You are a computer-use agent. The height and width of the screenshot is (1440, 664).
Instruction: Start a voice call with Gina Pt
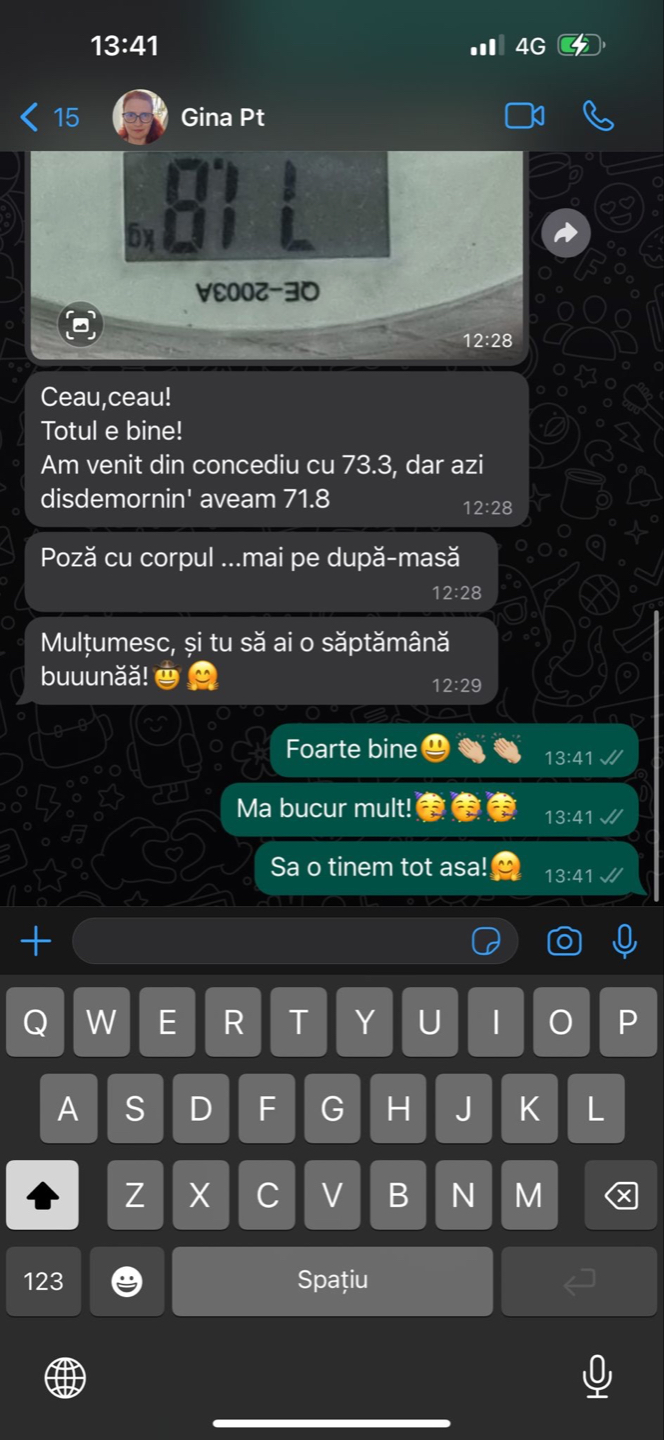(x=598, y=117)
